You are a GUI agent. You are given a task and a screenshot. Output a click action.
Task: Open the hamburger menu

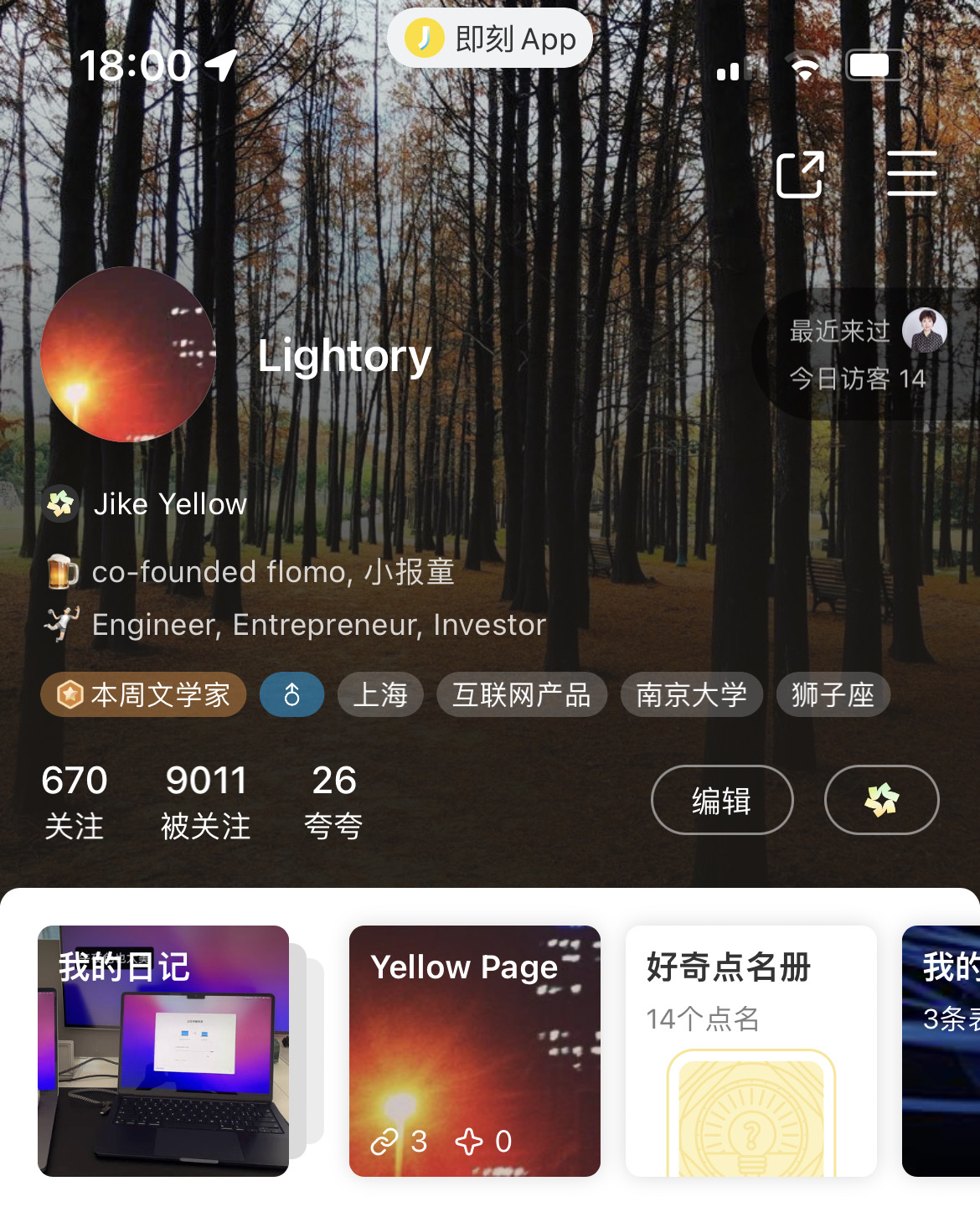pos(911,173)
